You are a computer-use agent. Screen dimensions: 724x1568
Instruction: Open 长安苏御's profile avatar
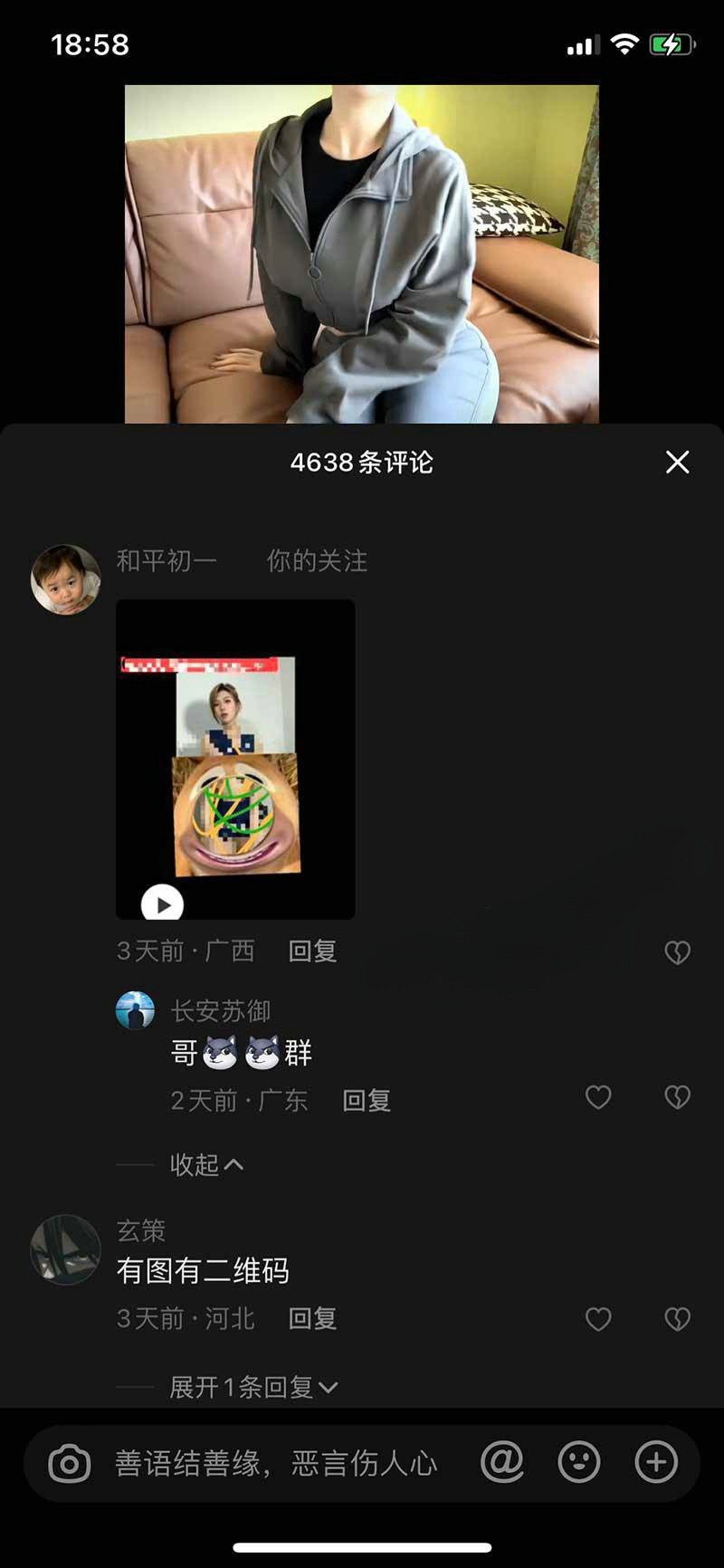click(x=135, y=1011)
